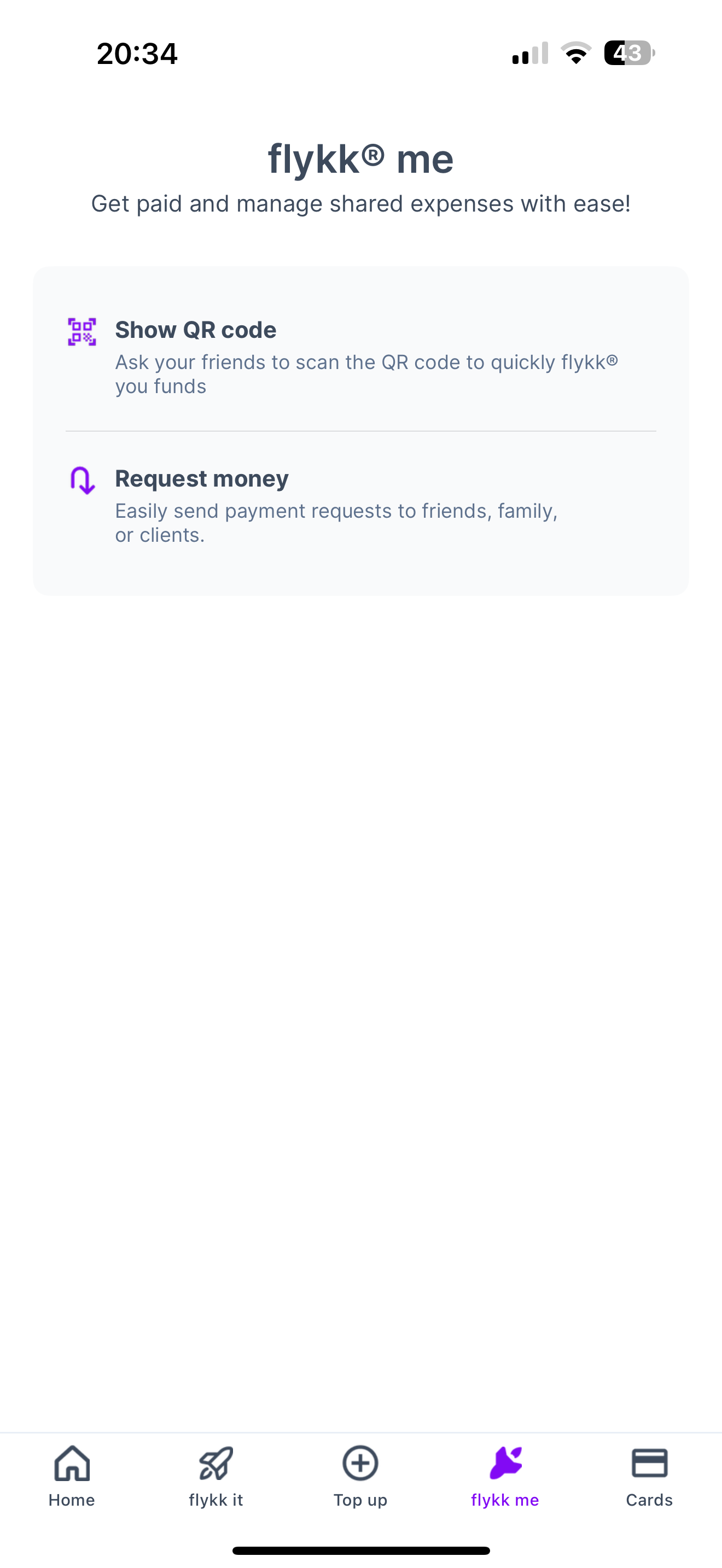The image size is (722, 1568).
Task: Open the Top up tab
Action: [360, 1476]
